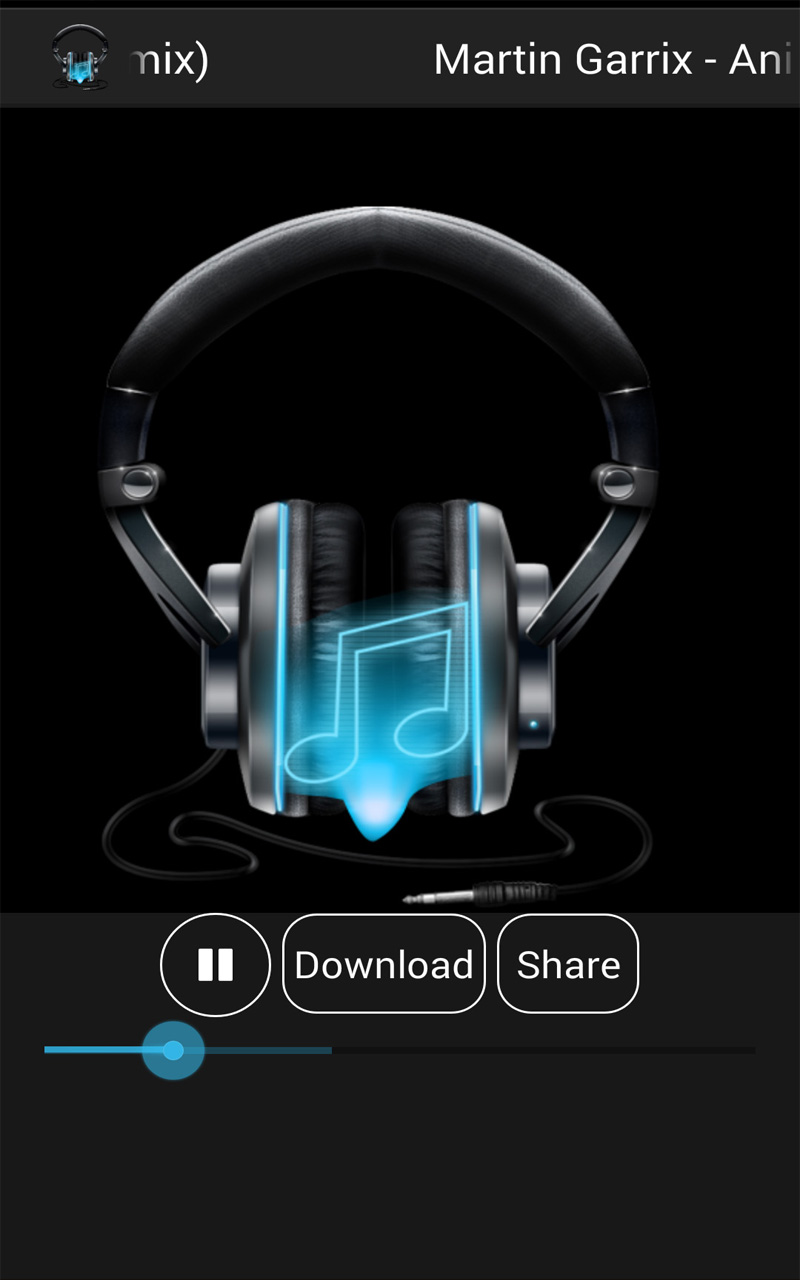This screenshot has width=800, height=1280.
Task: Open sharing options via the Share button
Action: 567,964
